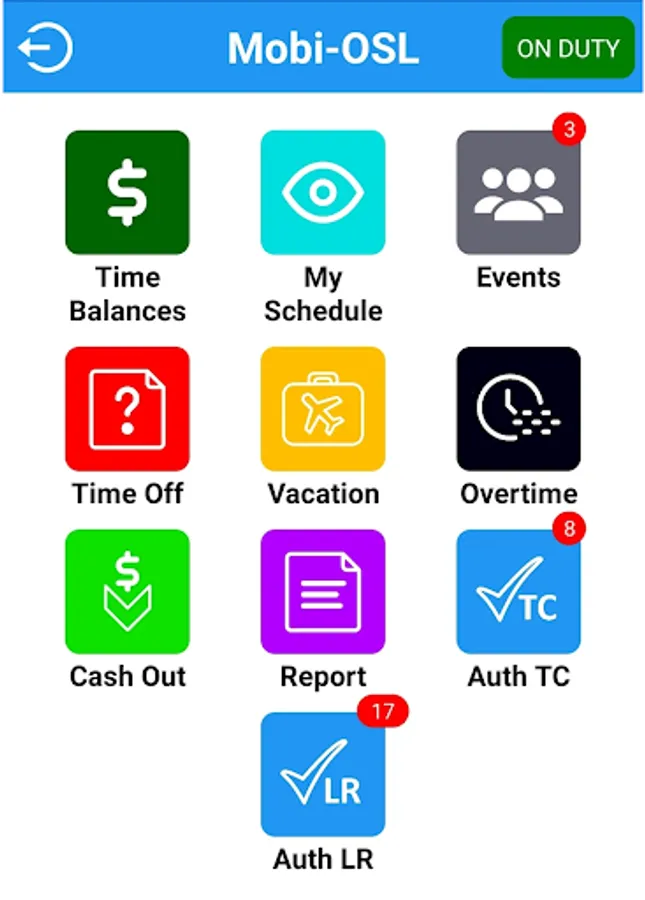645x900 pixels.
Task: Open Auth LR approvals
Action: tap(323, 774)
